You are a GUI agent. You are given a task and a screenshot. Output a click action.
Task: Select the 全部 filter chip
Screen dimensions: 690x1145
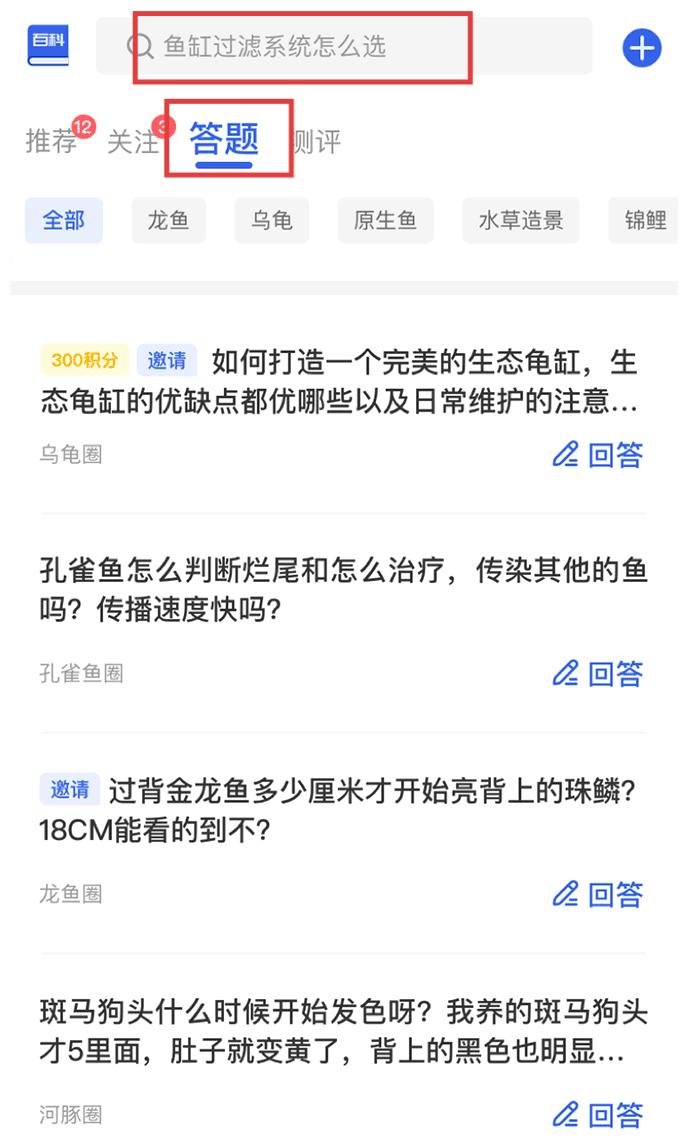64,220
